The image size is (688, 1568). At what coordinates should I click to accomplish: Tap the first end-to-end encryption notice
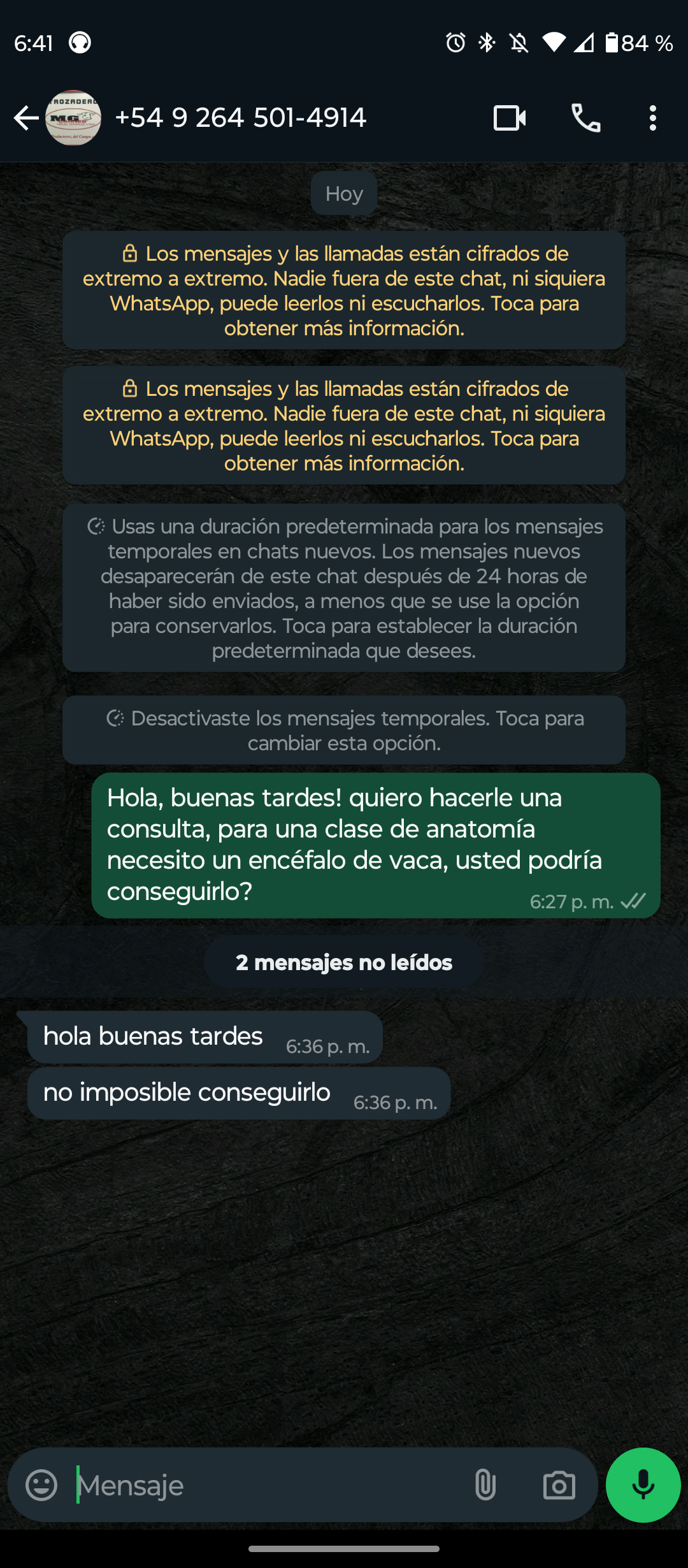[x=344, y=291]
